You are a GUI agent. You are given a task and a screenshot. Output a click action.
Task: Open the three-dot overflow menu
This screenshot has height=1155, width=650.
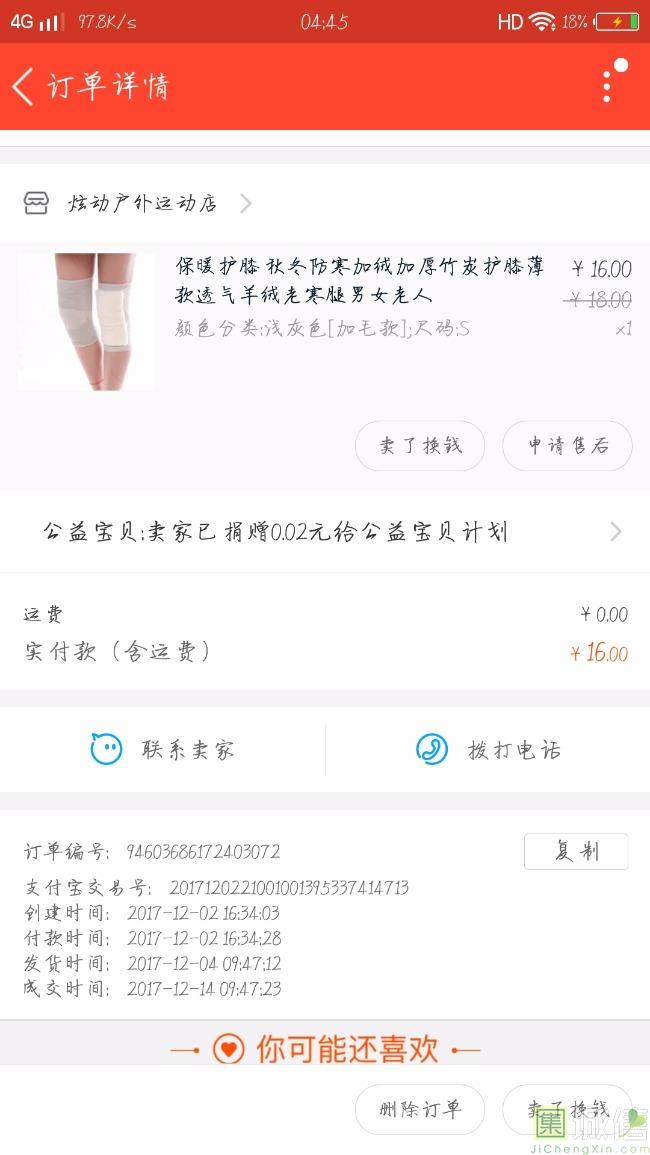tap(607, 86)
